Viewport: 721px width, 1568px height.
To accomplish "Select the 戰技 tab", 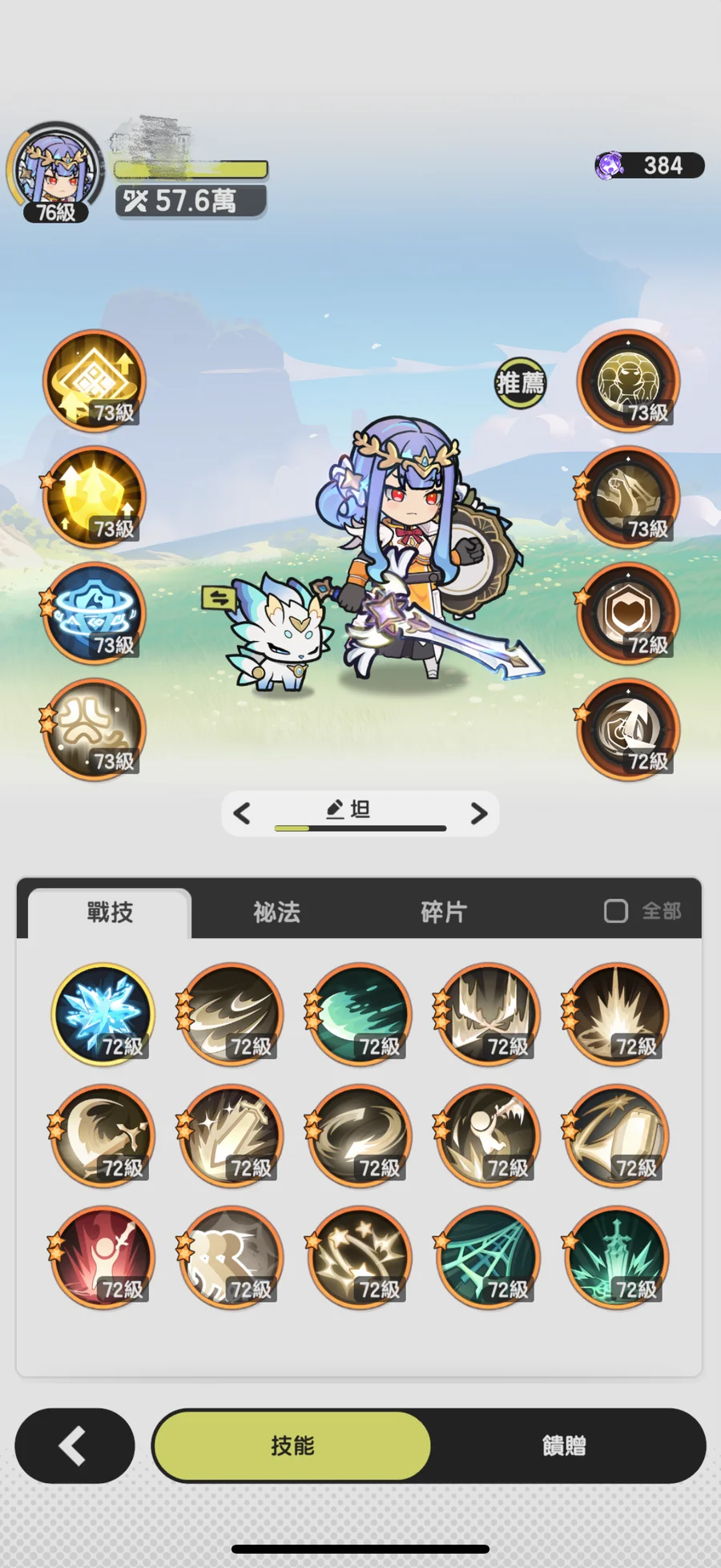I will [111, 912].
